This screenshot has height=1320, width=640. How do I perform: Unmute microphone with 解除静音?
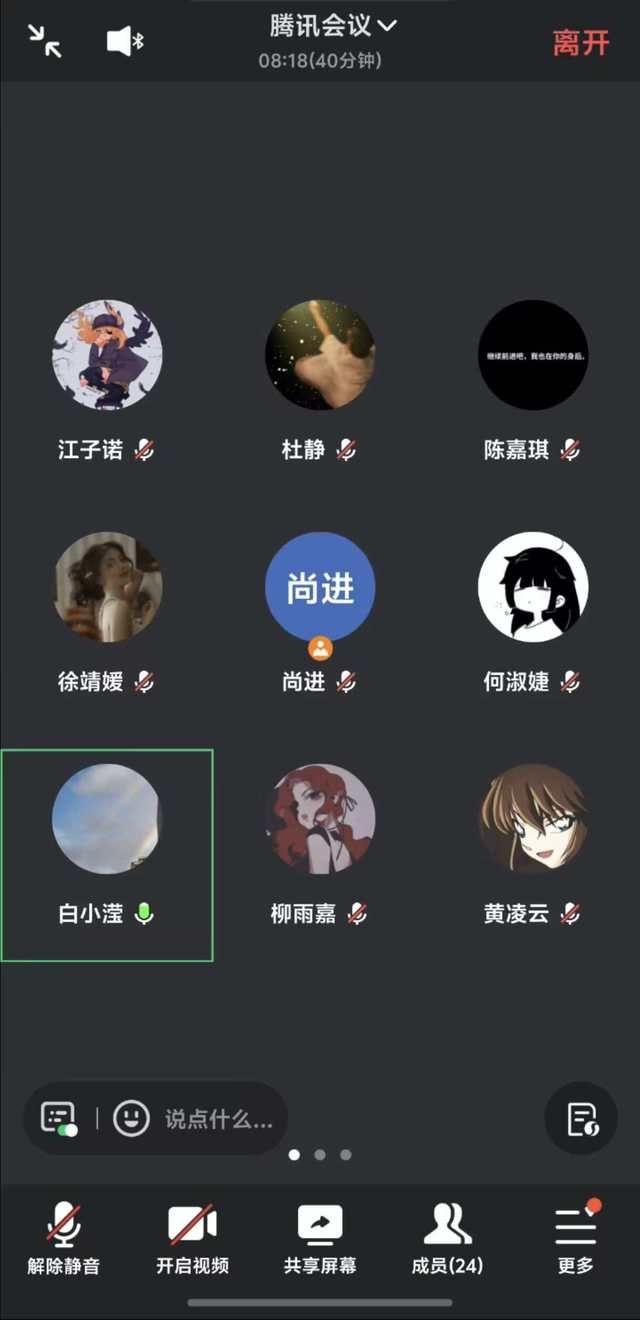[x=64, y=1239]
